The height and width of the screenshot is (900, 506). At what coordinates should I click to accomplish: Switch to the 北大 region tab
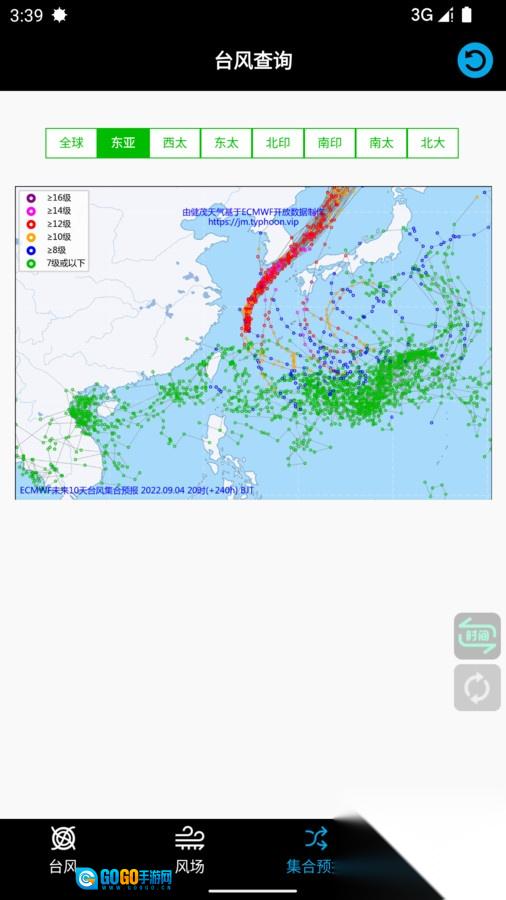click(433, 143)
